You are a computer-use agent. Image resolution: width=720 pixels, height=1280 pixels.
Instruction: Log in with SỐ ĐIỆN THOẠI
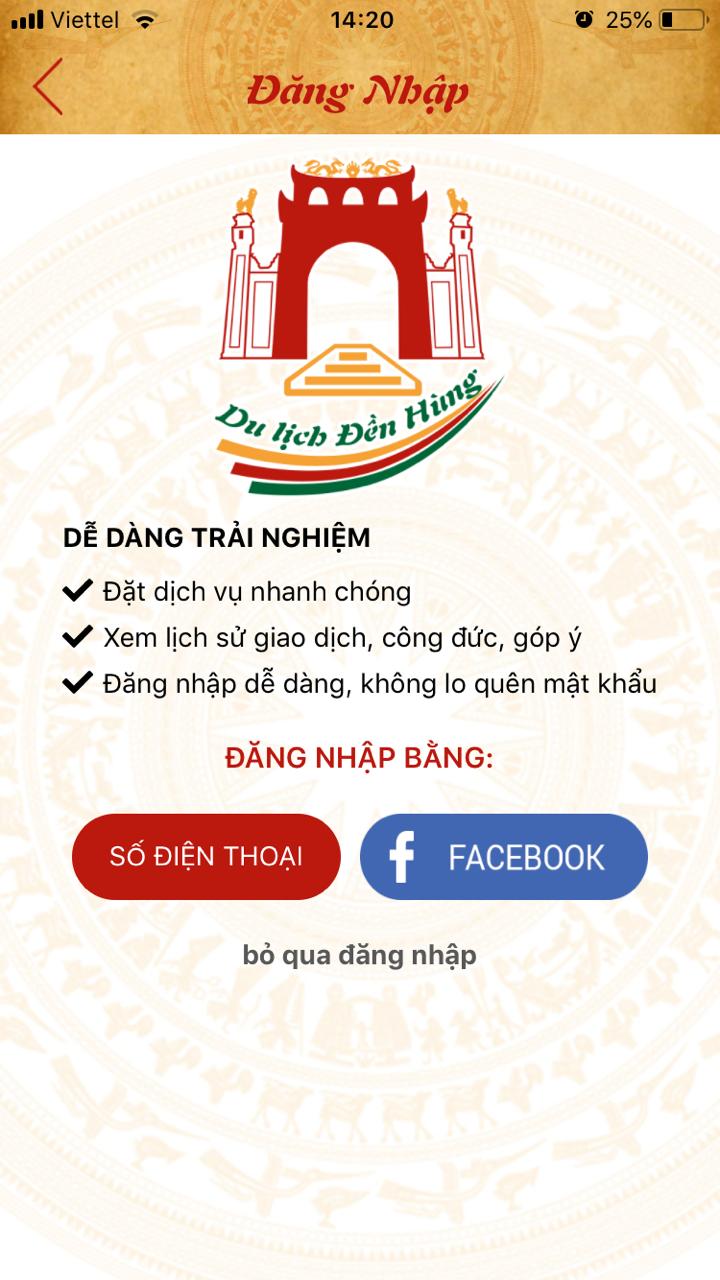[x=206, y=857]
